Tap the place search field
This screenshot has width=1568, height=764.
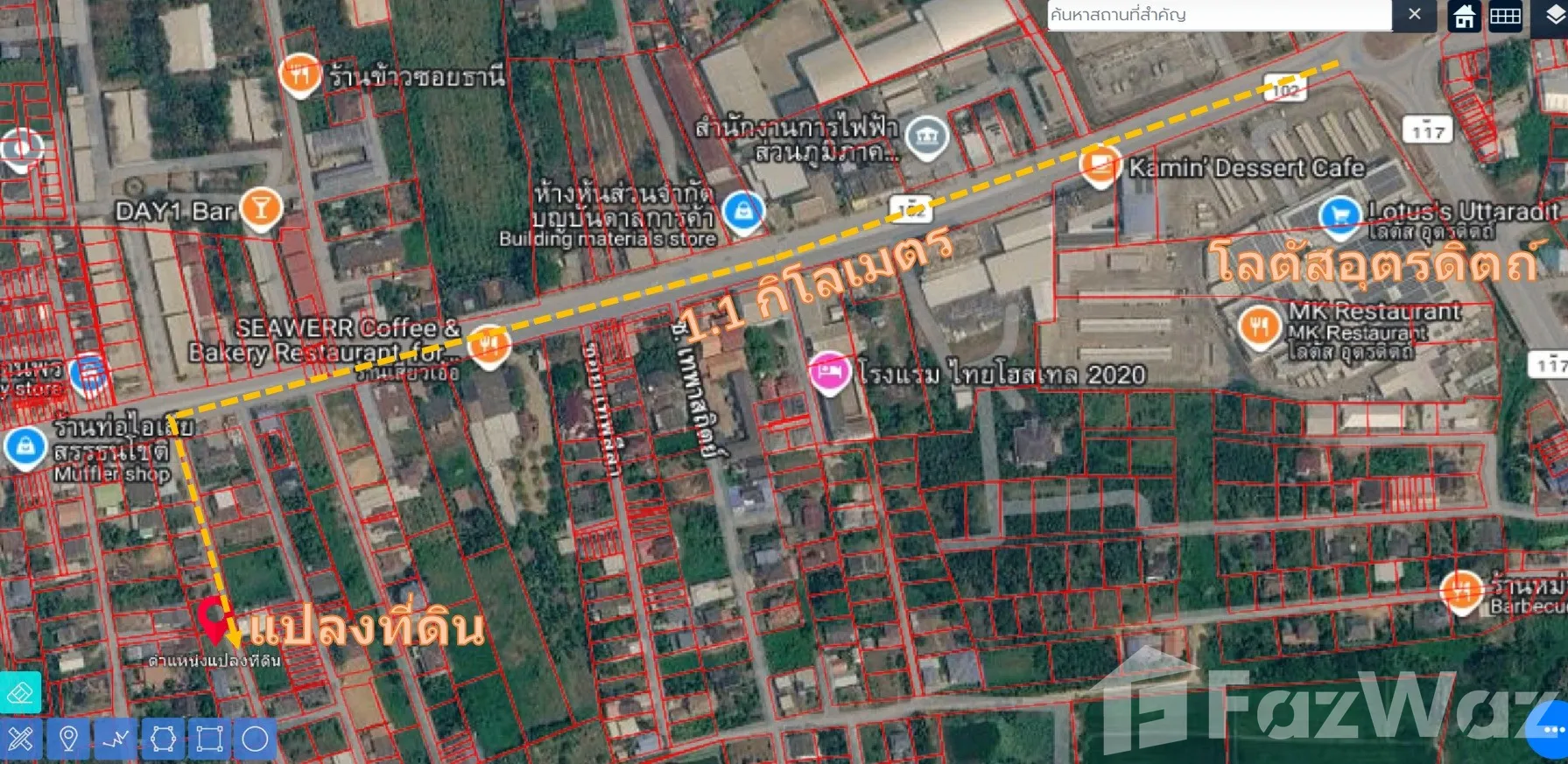[x=1219, y=15]
